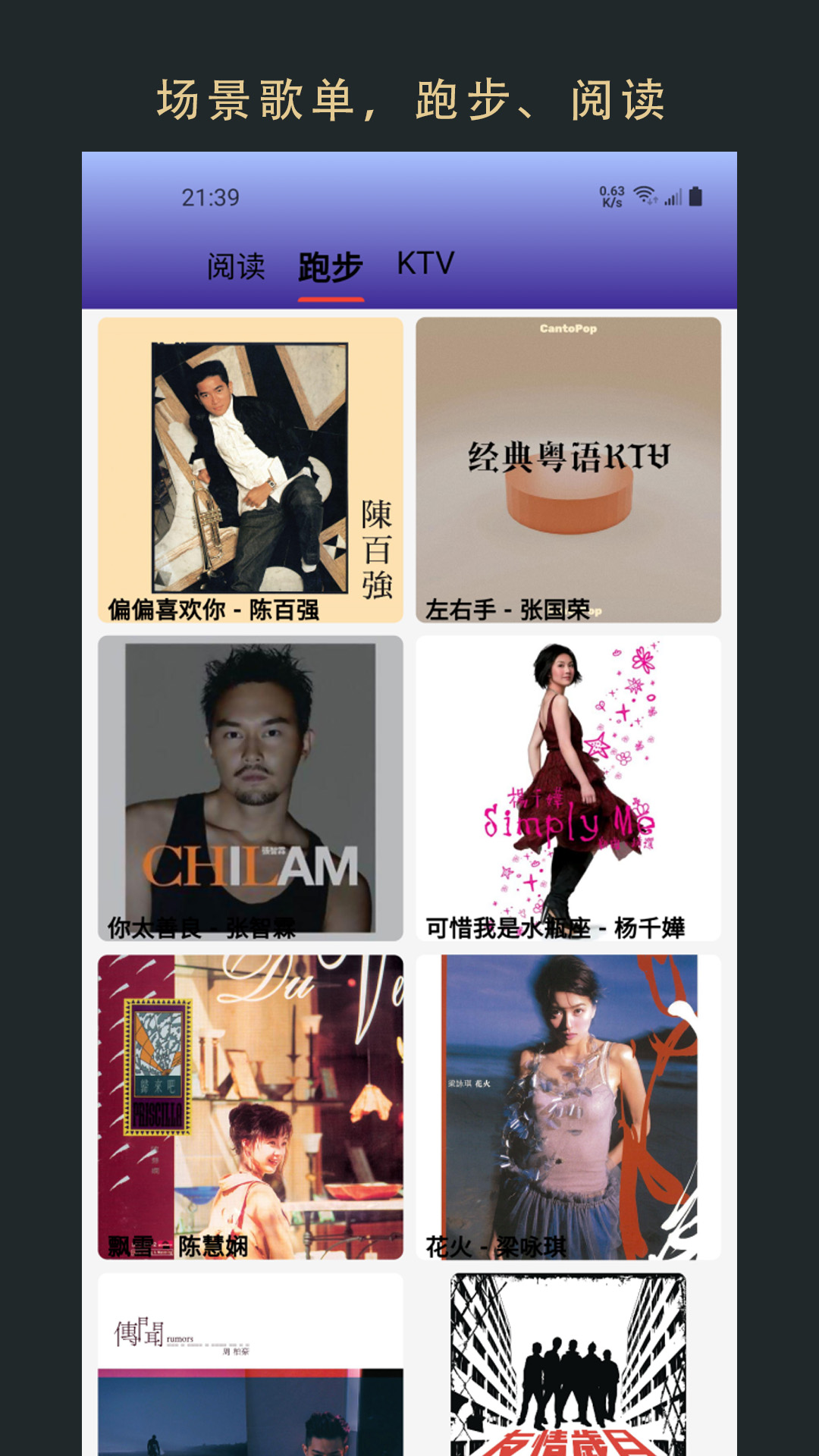
Task: Open the 傳聞 rumors album cover
Action: pos(250,1365)
